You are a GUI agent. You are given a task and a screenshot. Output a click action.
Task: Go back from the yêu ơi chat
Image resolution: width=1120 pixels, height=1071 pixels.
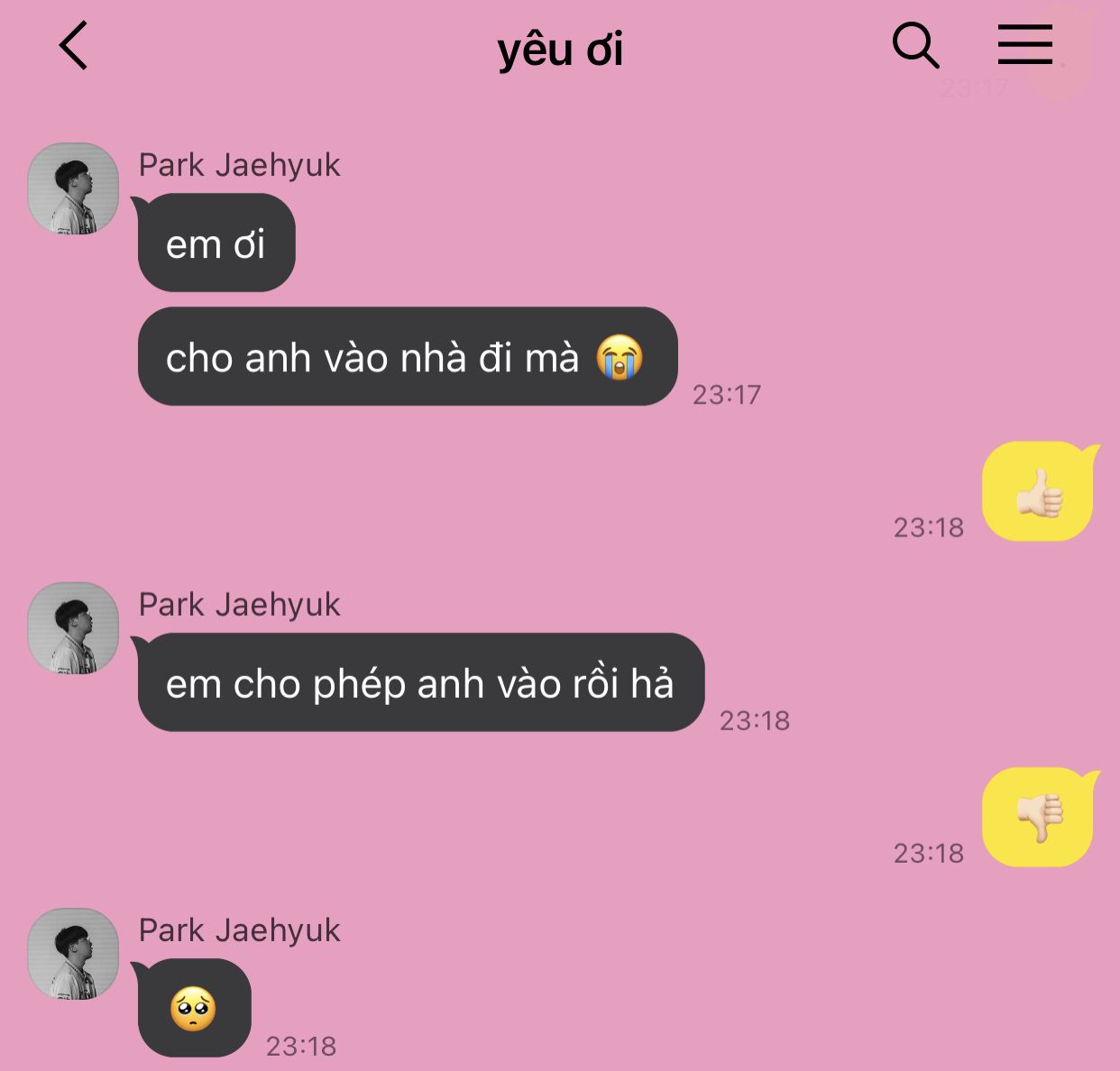click(x=74, y=46)
